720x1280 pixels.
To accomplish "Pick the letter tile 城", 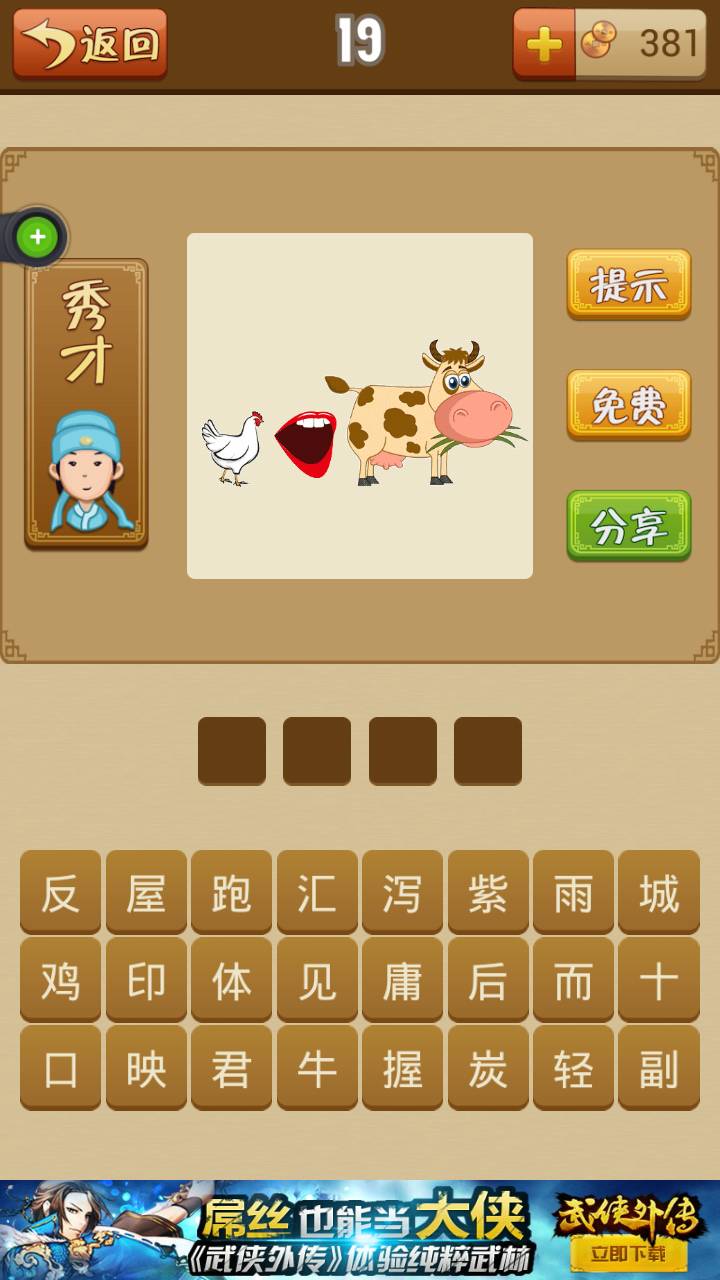I will [x=659, y=893].
